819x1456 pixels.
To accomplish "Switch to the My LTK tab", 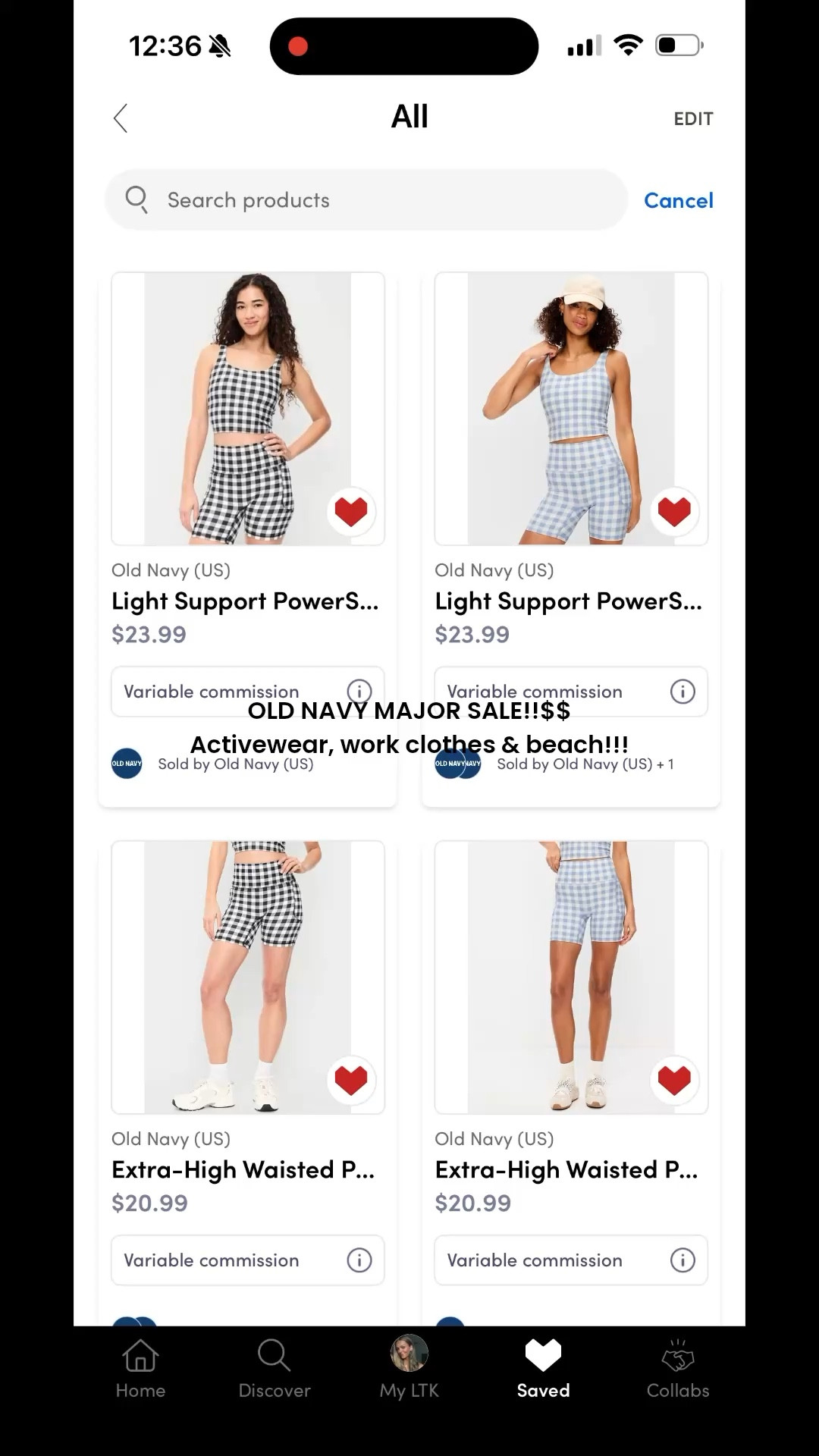I will pos(409,1365).
